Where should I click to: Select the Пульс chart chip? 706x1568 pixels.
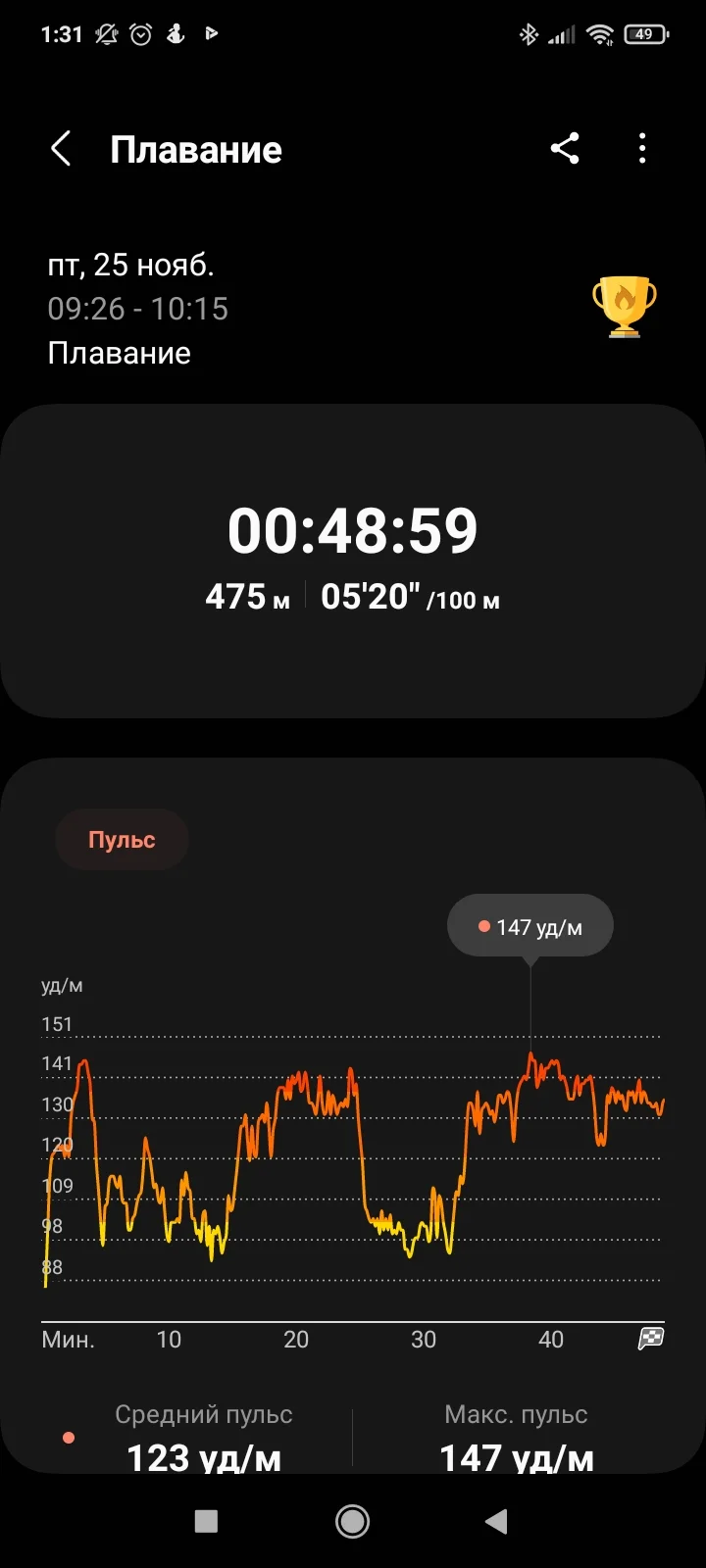tap(122, 840)
